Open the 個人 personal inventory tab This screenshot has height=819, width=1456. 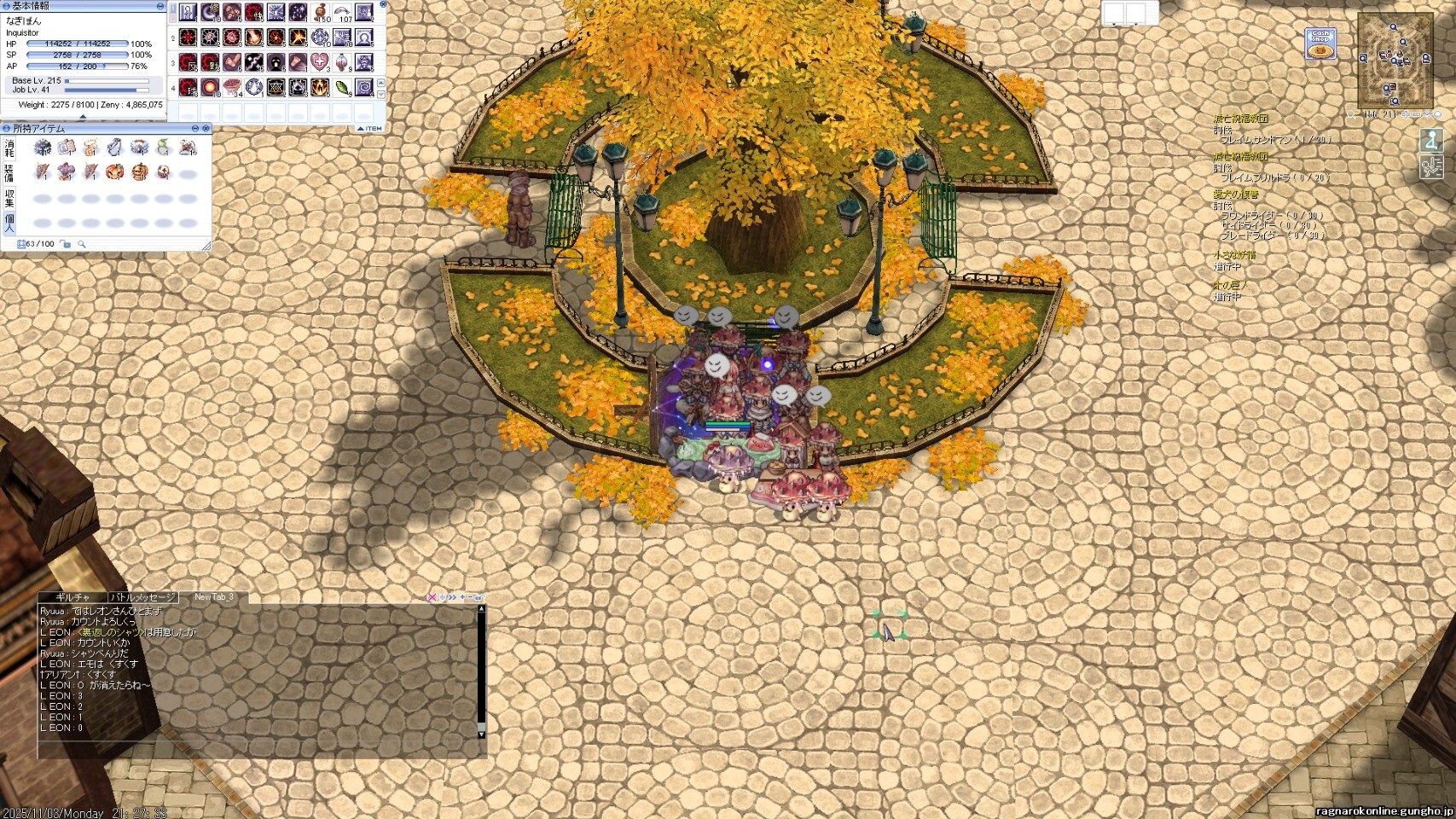(9, 223)
